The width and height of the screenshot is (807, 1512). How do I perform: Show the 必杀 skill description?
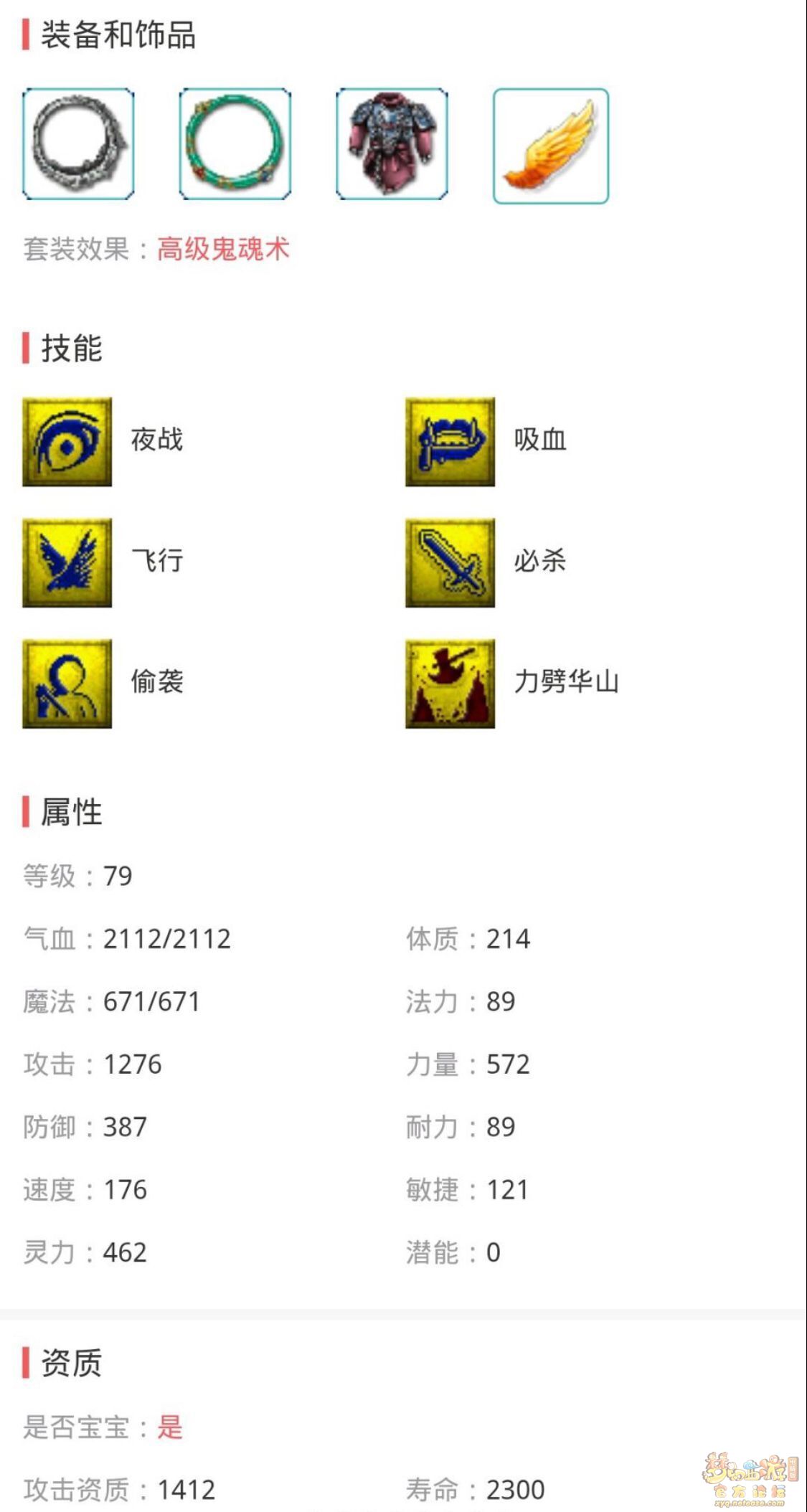(450, 563)
